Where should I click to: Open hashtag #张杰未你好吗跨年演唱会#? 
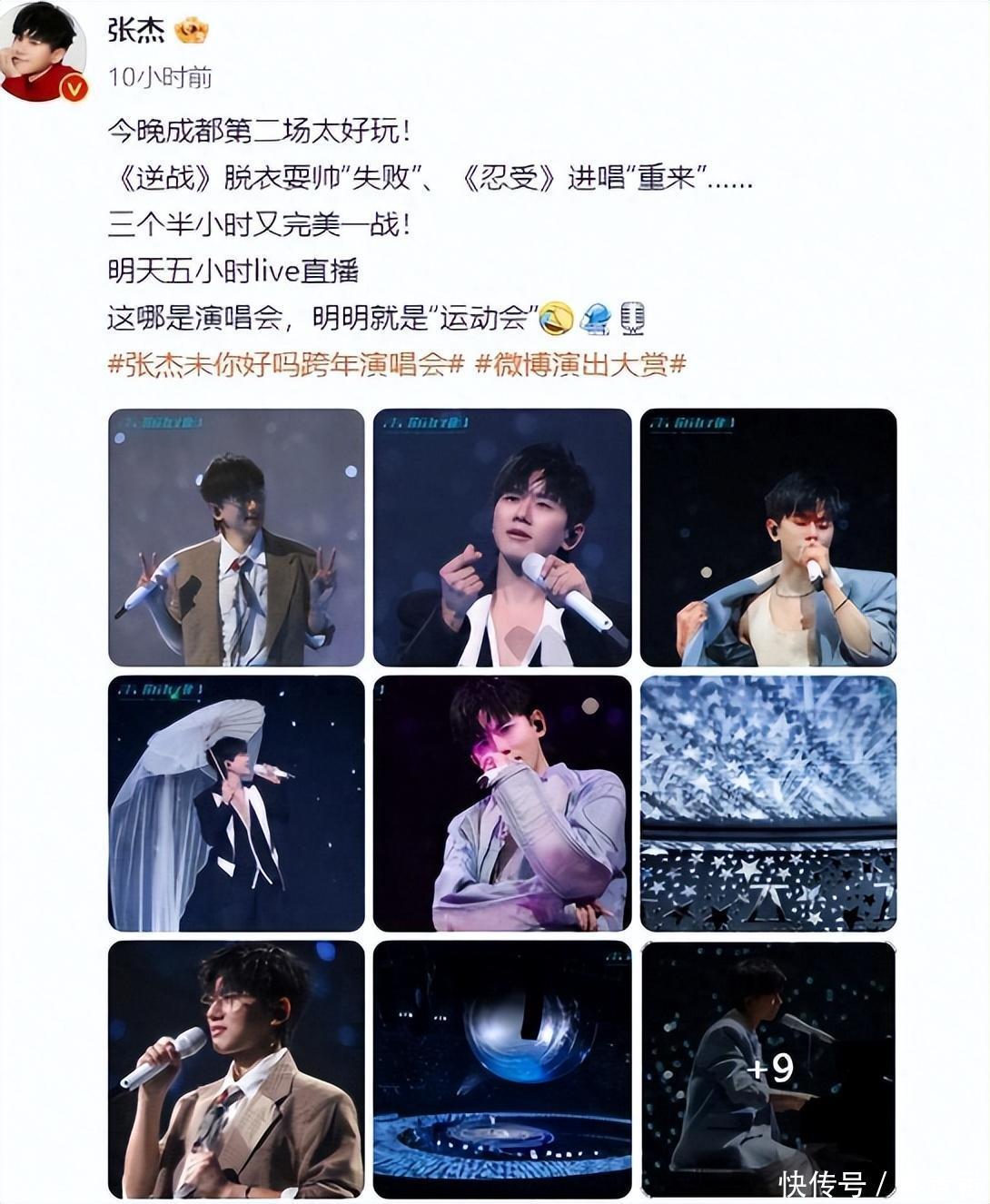click(x=286, y=365)
